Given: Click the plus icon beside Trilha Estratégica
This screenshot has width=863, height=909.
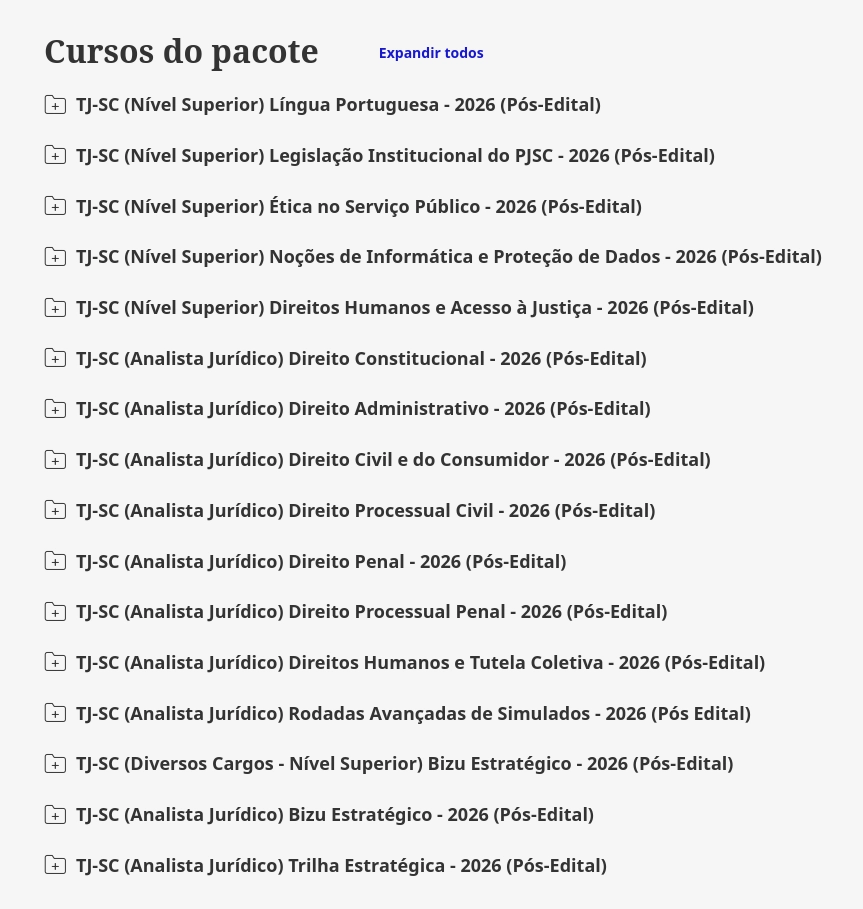Looking at the screenshot, I should click(55, 865).
